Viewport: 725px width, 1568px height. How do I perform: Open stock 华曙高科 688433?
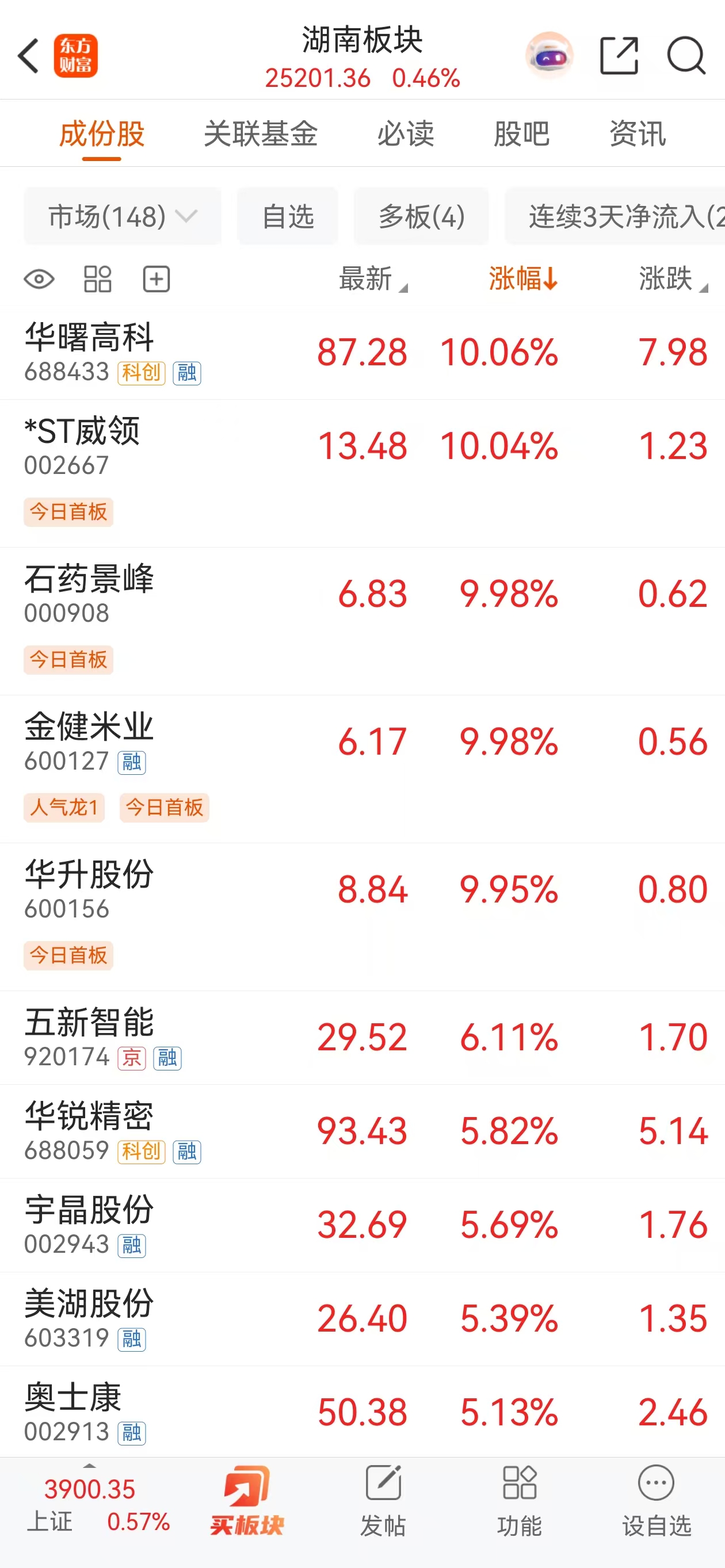[x=362, y=353]
